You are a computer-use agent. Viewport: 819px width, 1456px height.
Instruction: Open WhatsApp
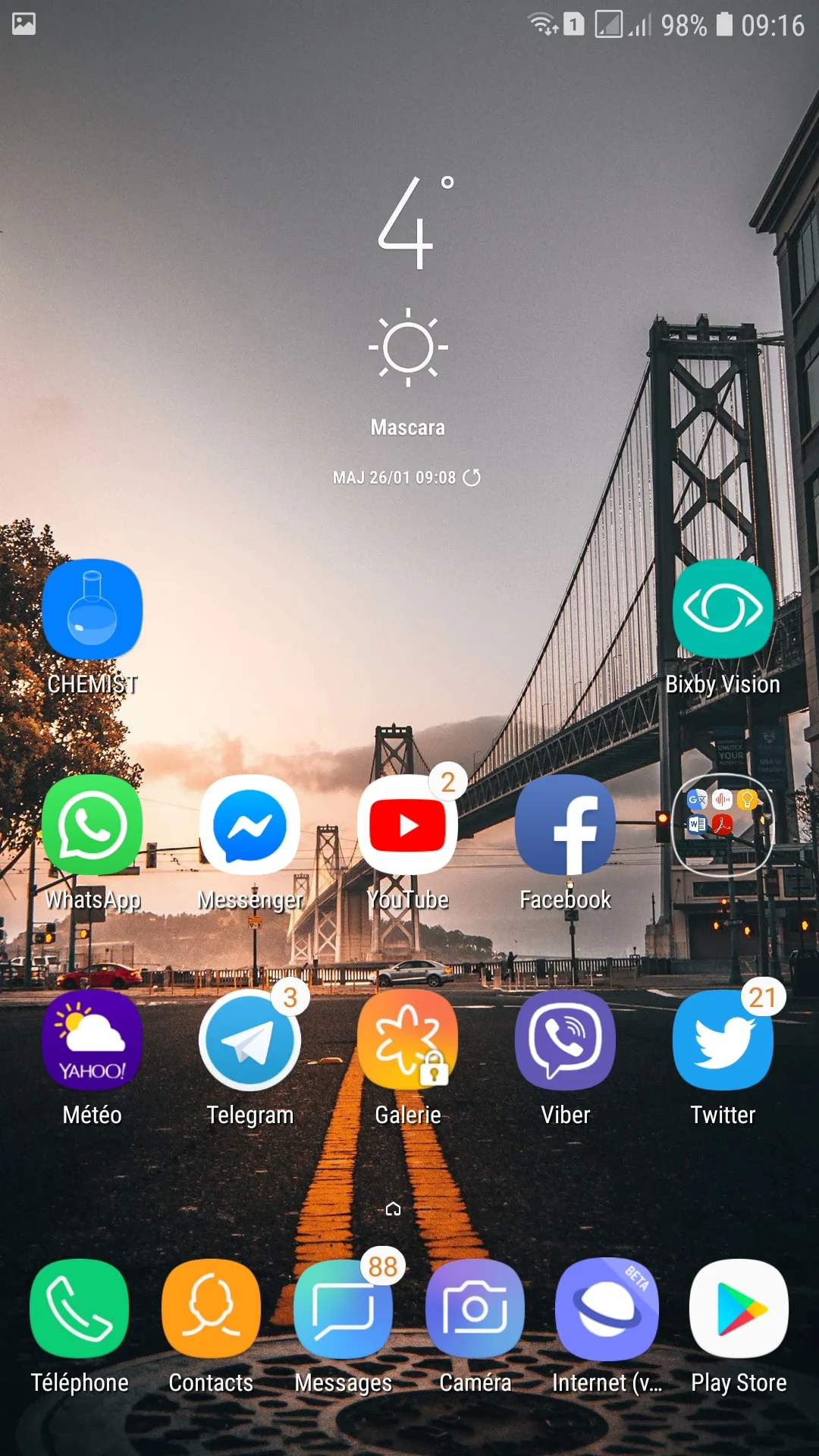tap(92, 825)
